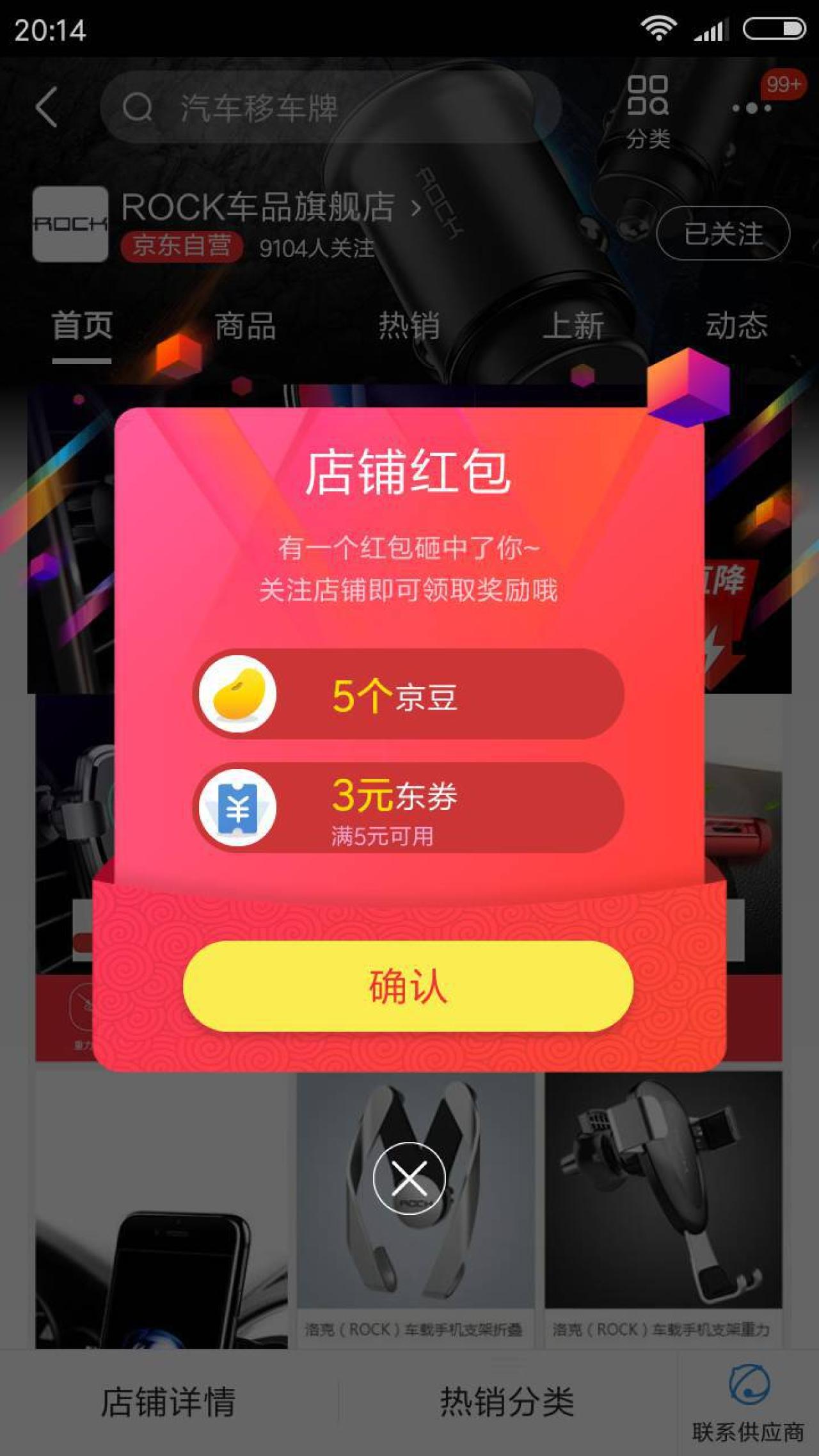This screenshot has width=819, height=1456.
Task: Go back with the top-left arrow
Action: pyautogui.click(x=47, y=107)
